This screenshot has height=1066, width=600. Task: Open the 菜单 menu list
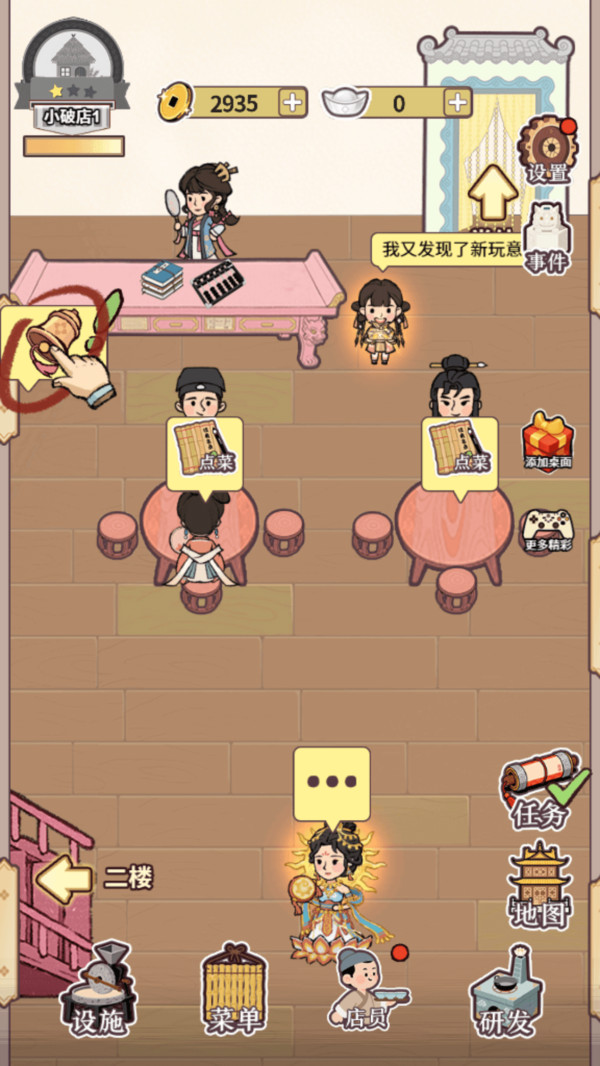click(235, 990)
